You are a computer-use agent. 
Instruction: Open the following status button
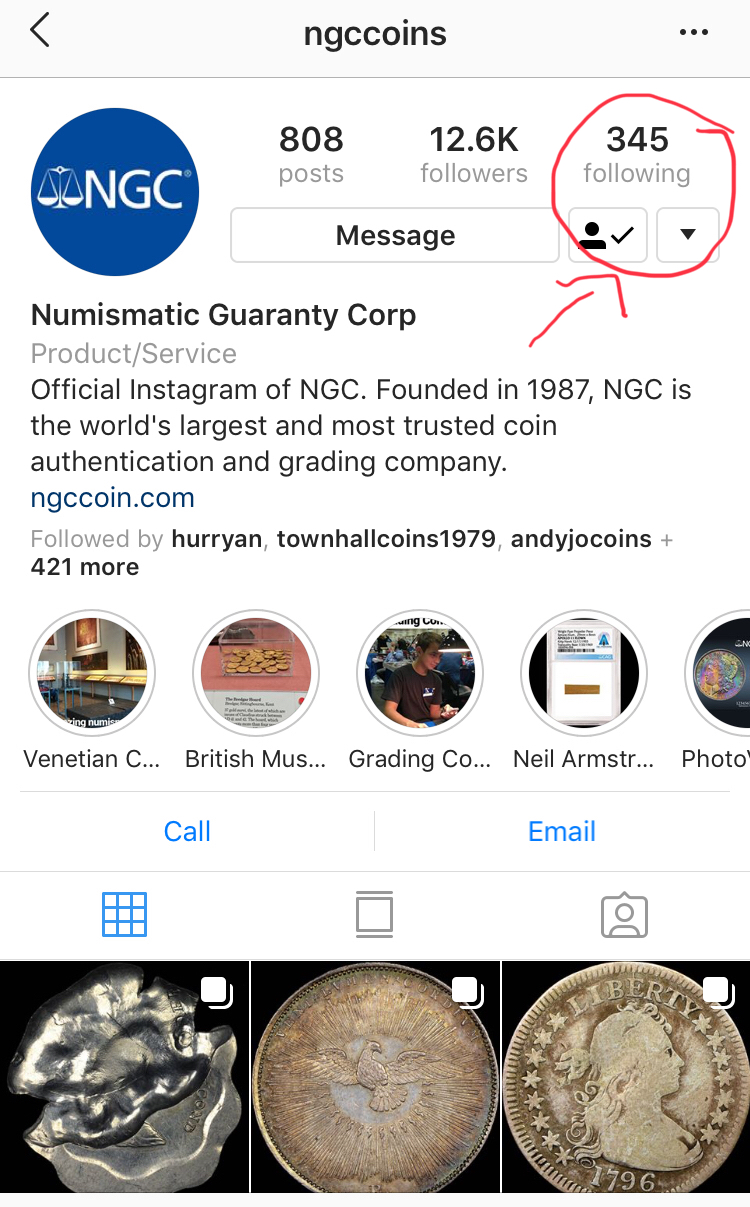coord(608,235)
